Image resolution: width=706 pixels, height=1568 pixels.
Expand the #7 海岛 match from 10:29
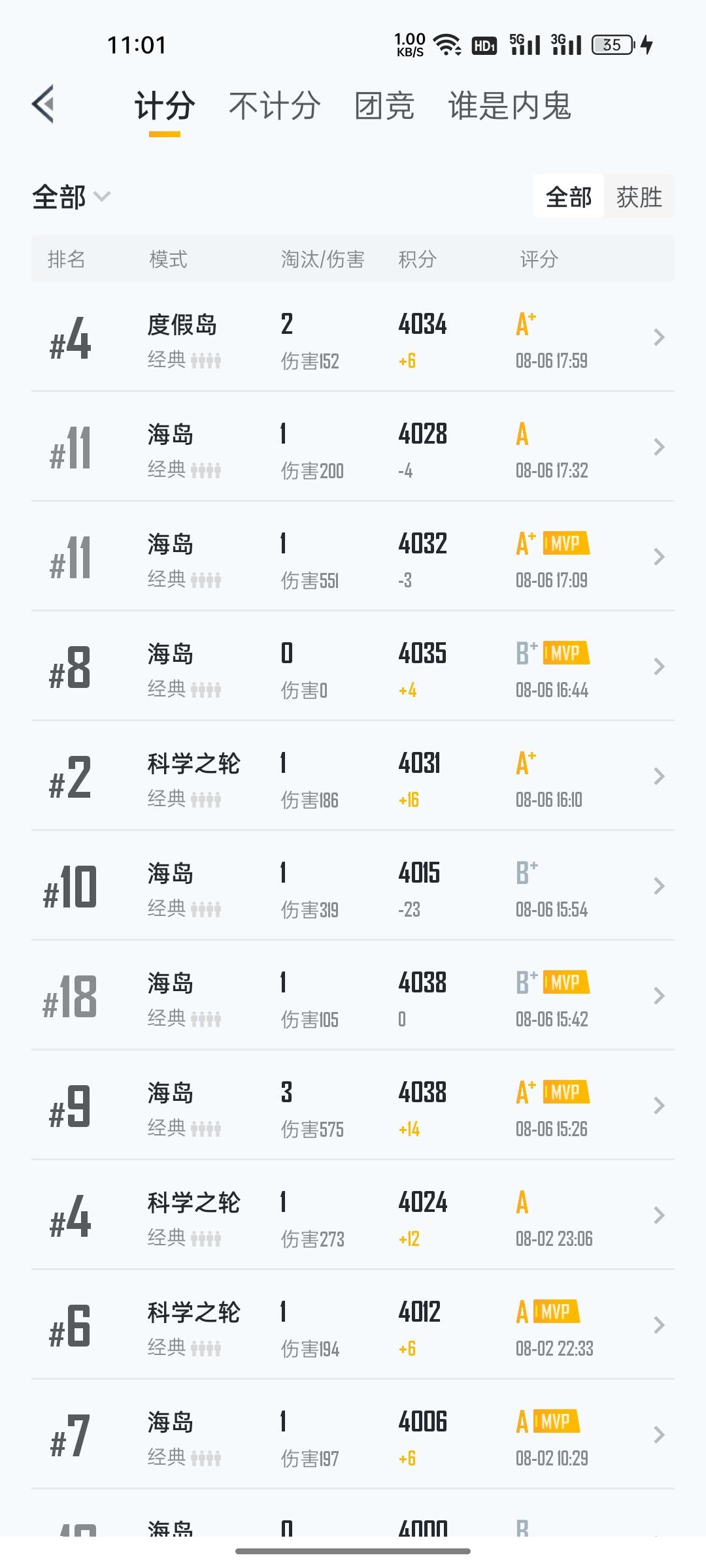659,1434
